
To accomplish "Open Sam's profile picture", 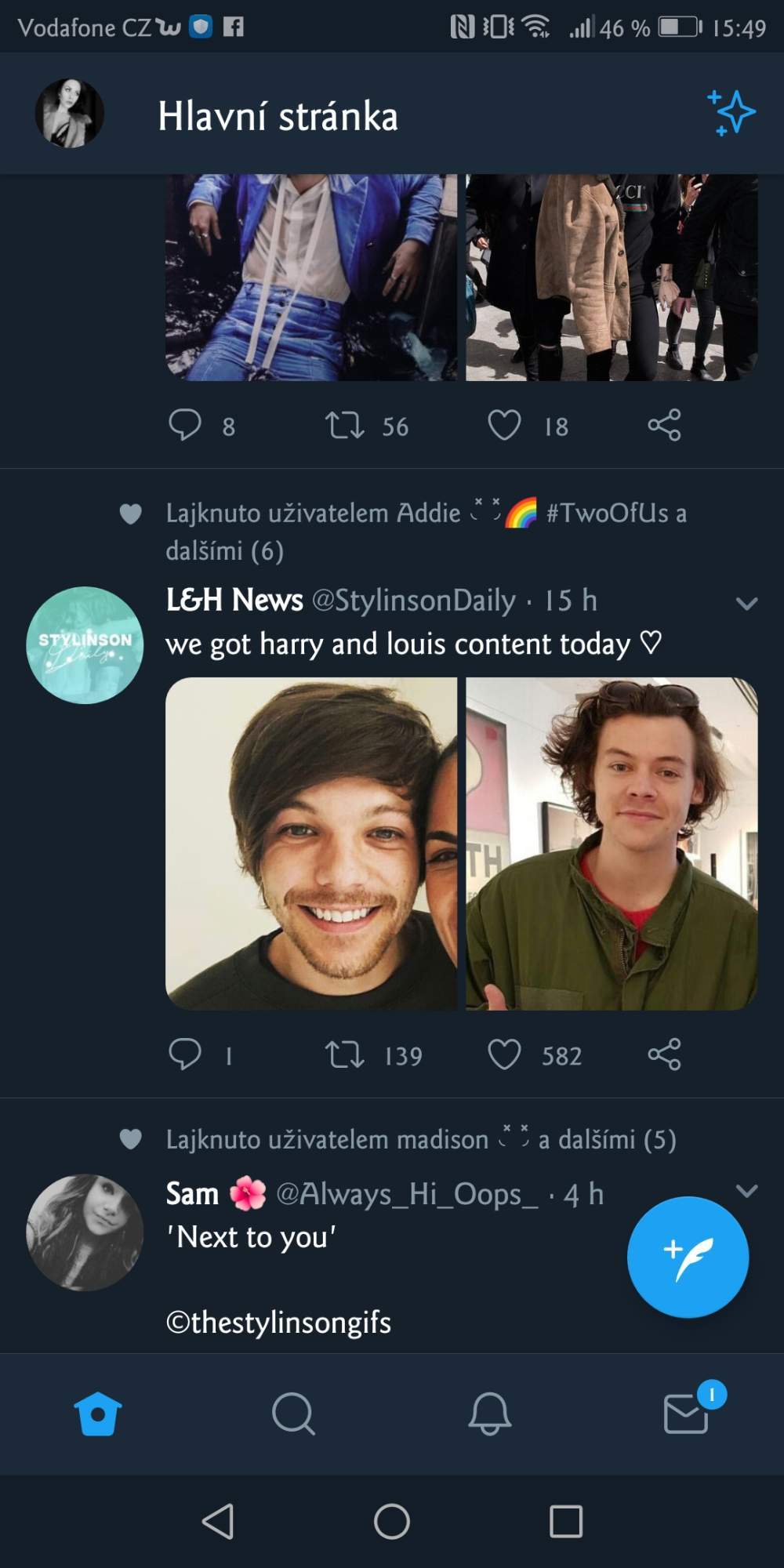I will click(x=85, y=1232).
